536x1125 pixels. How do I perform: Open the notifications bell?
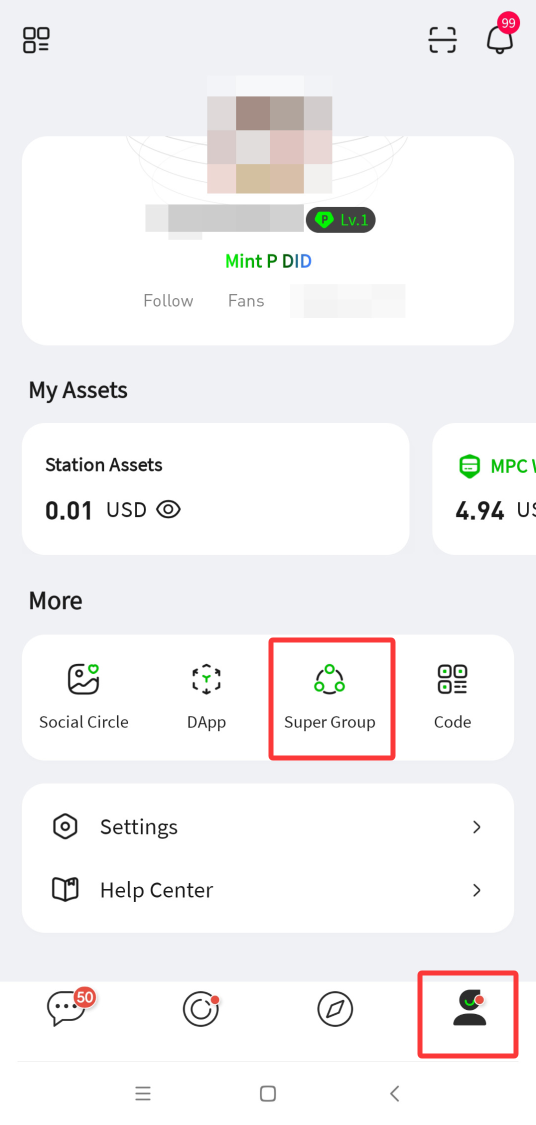(500, 36)
